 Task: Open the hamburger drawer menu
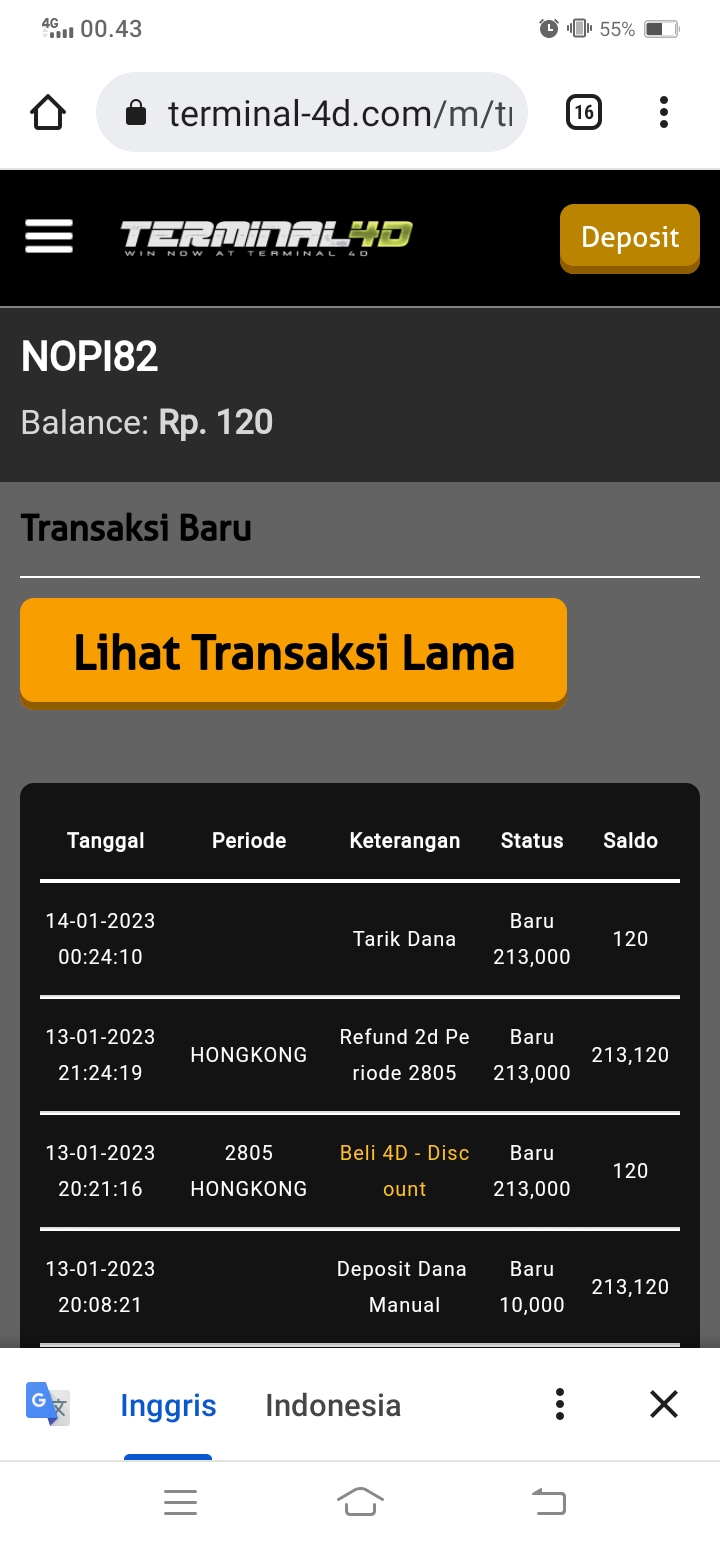tap(49, 237)
